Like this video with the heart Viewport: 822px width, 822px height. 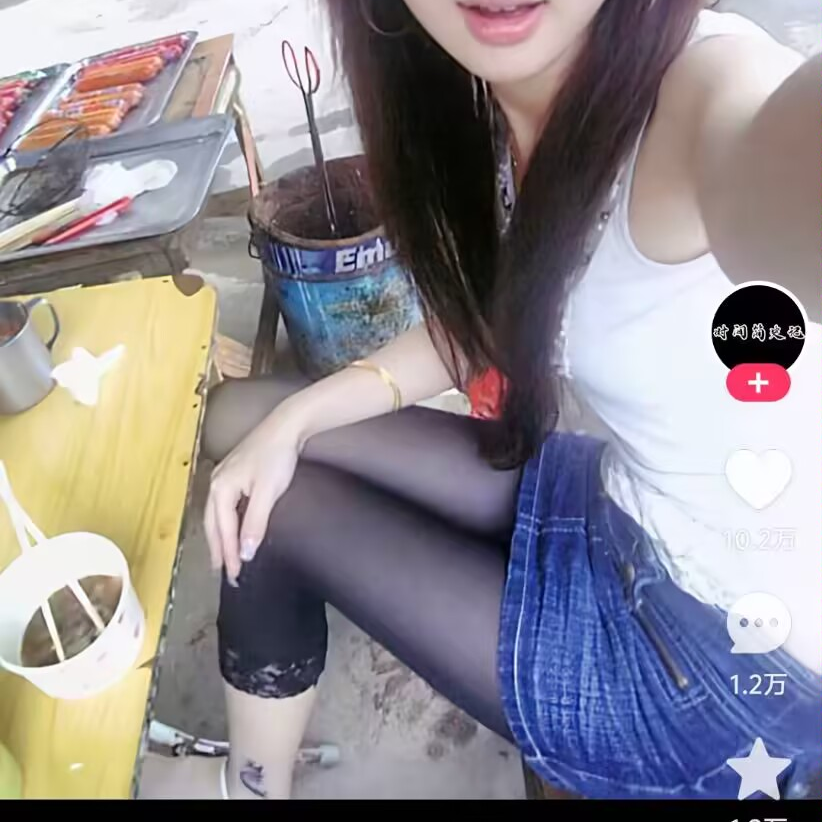(758, 479)
